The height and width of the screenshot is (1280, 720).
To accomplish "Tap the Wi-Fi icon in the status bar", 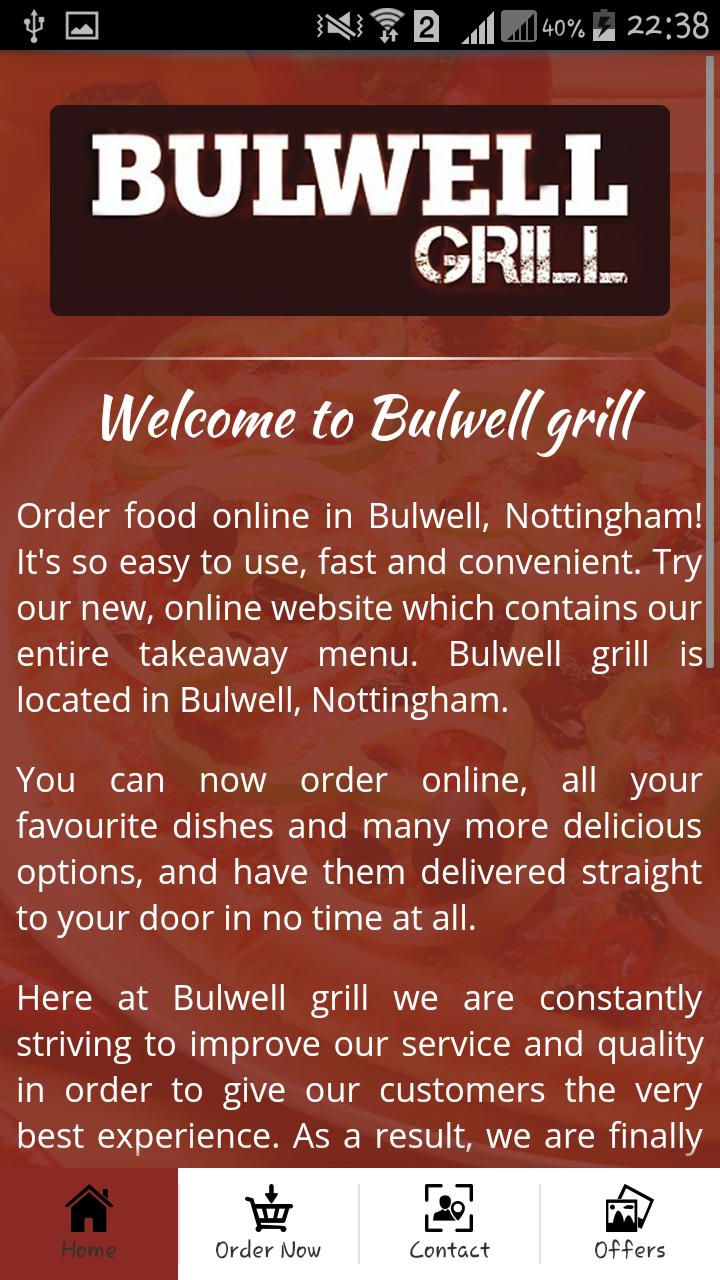I will pos(386,26).
